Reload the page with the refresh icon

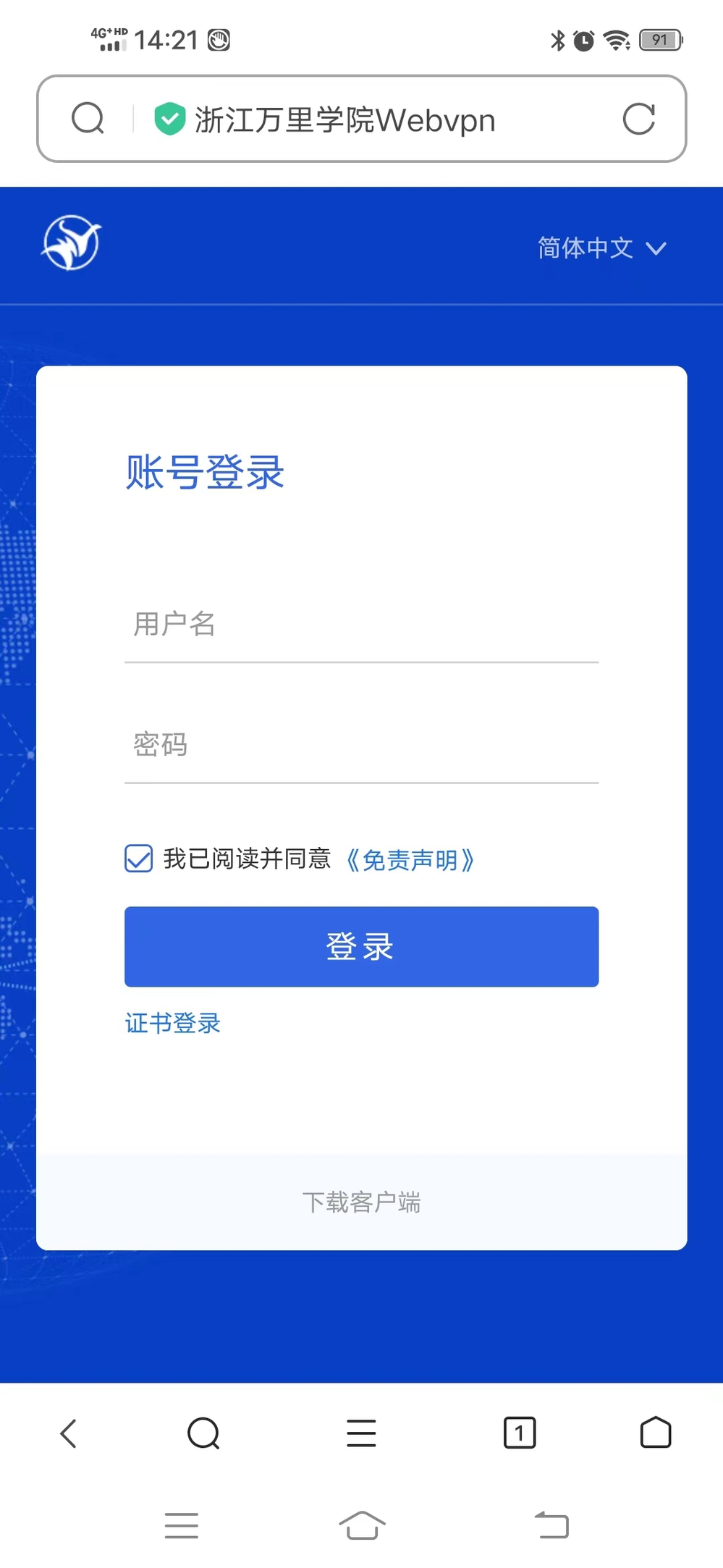638,119
